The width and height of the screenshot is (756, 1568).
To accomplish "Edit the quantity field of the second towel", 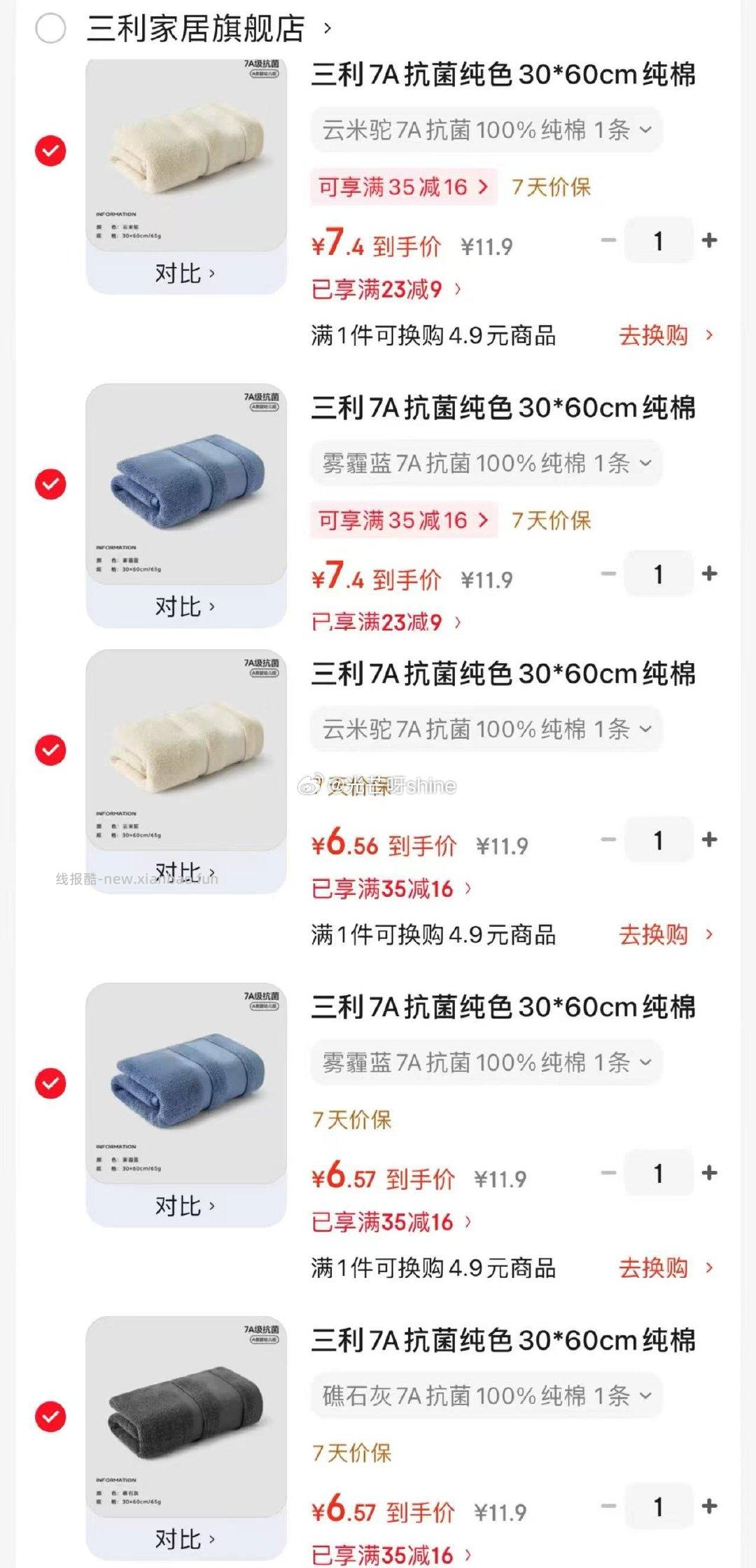I will click(x=659, y=574).
